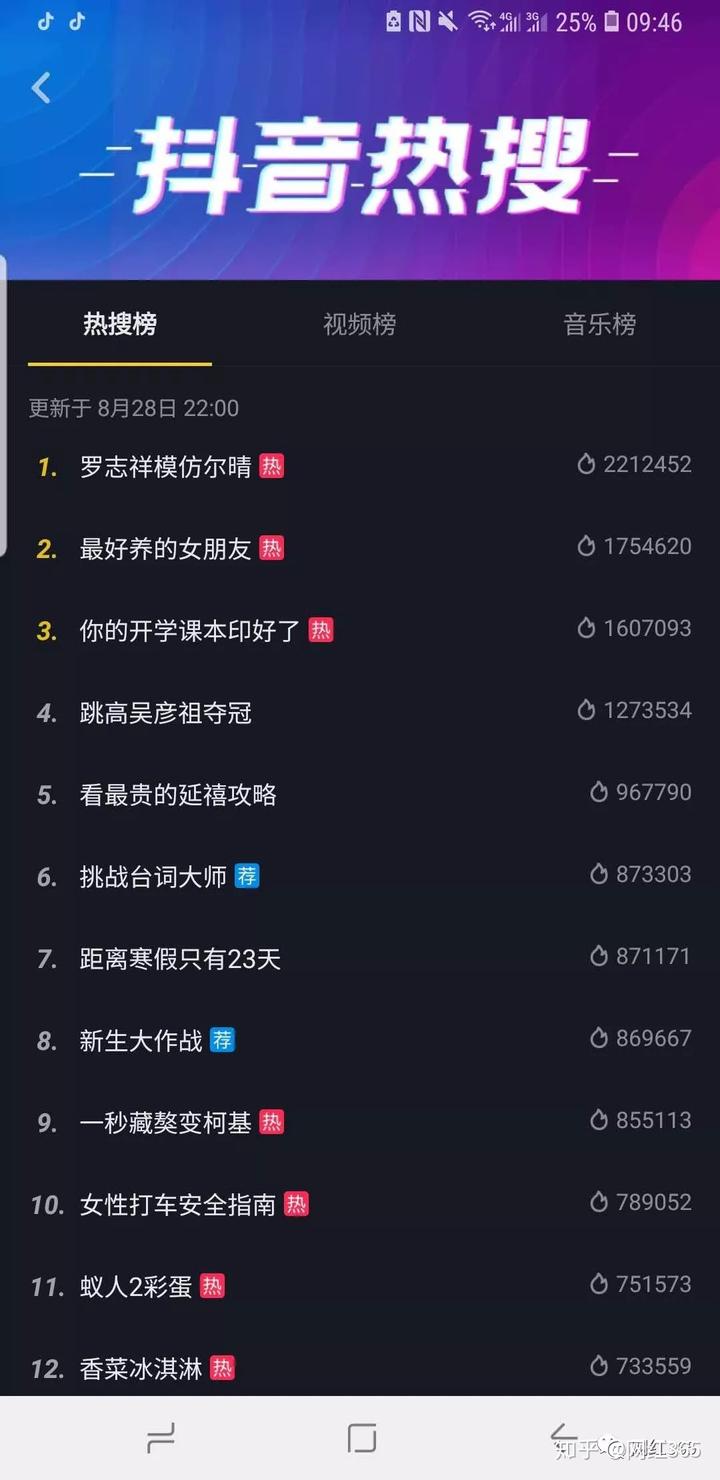The image size is (720, 1480).
Task: Select the 热搜榜 tab
Action: click(120, 324)
